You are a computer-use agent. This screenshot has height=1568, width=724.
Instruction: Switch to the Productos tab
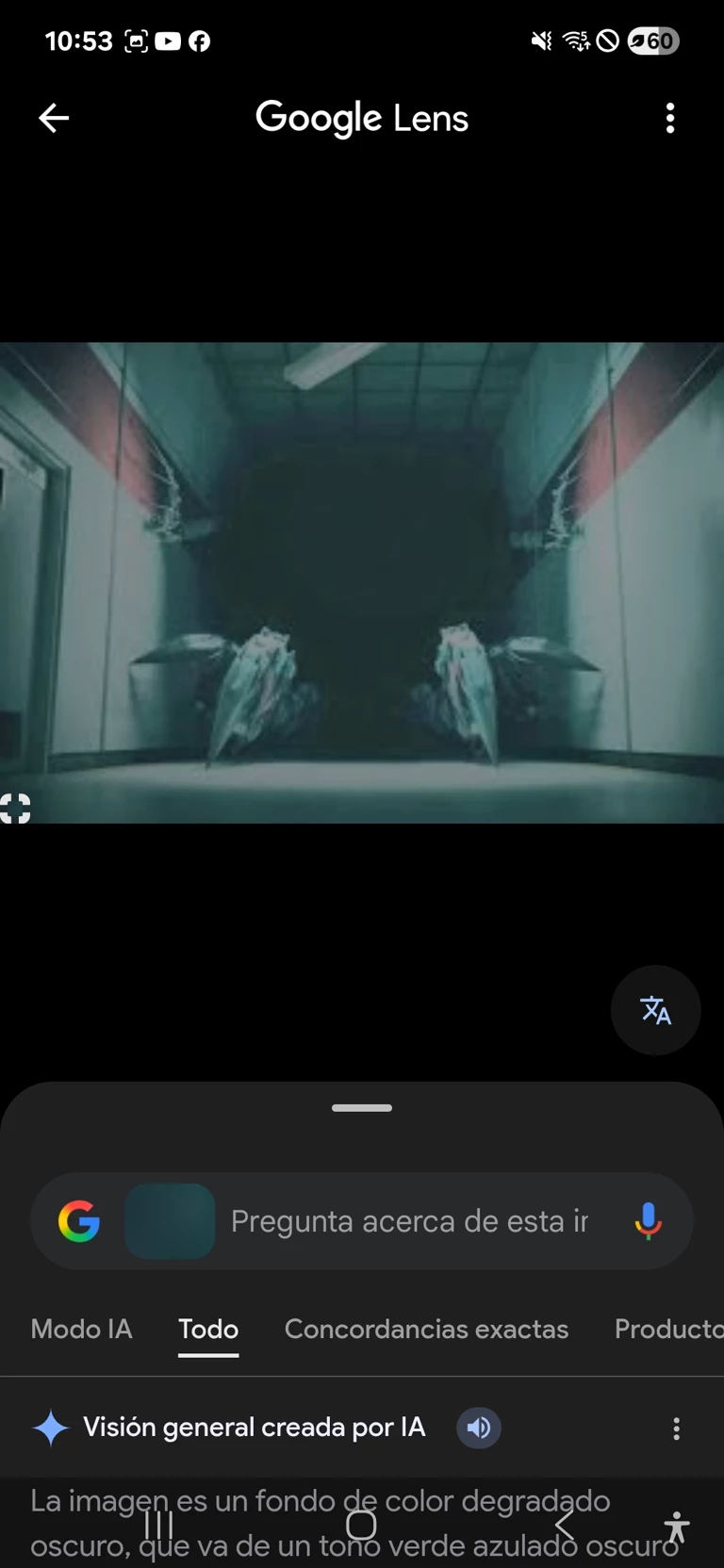667,1329
